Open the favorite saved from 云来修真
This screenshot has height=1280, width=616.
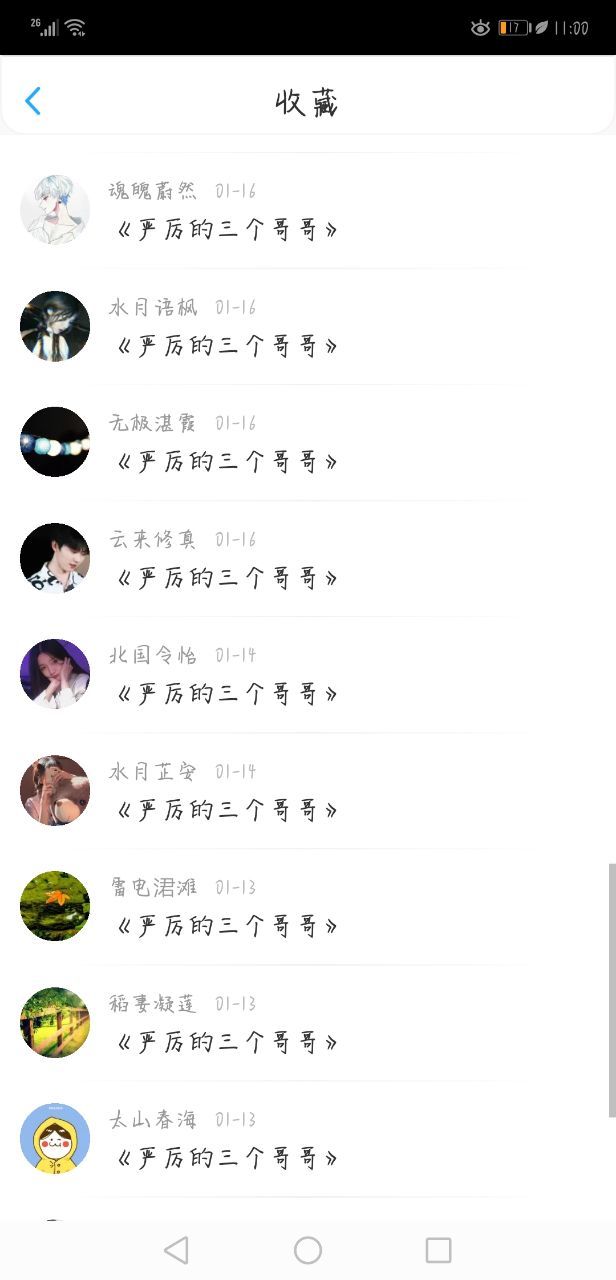(308, 558)
